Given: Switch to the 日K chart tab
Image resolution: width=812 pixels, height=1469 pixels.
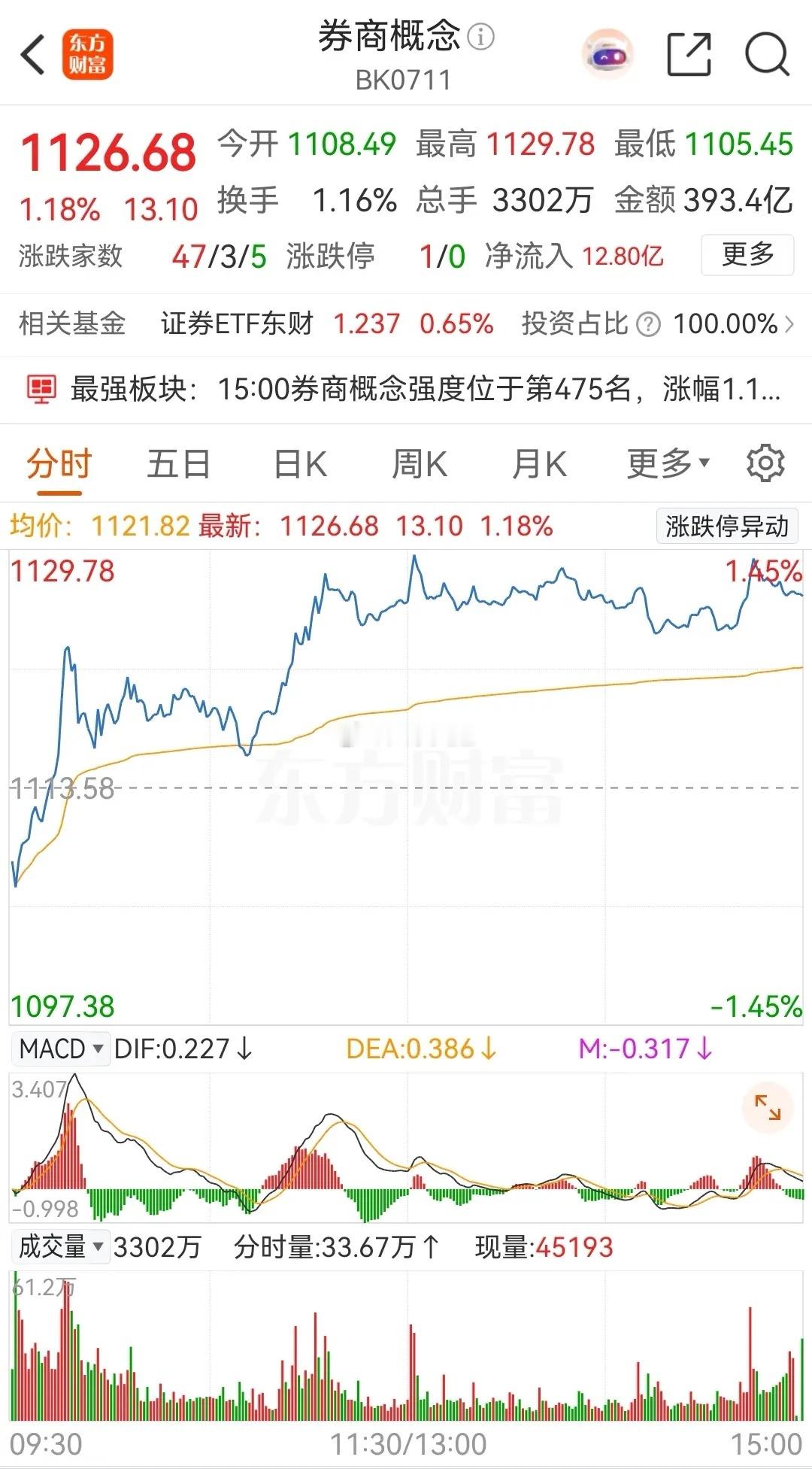Looking at the screenshot, I should point(299,464).
